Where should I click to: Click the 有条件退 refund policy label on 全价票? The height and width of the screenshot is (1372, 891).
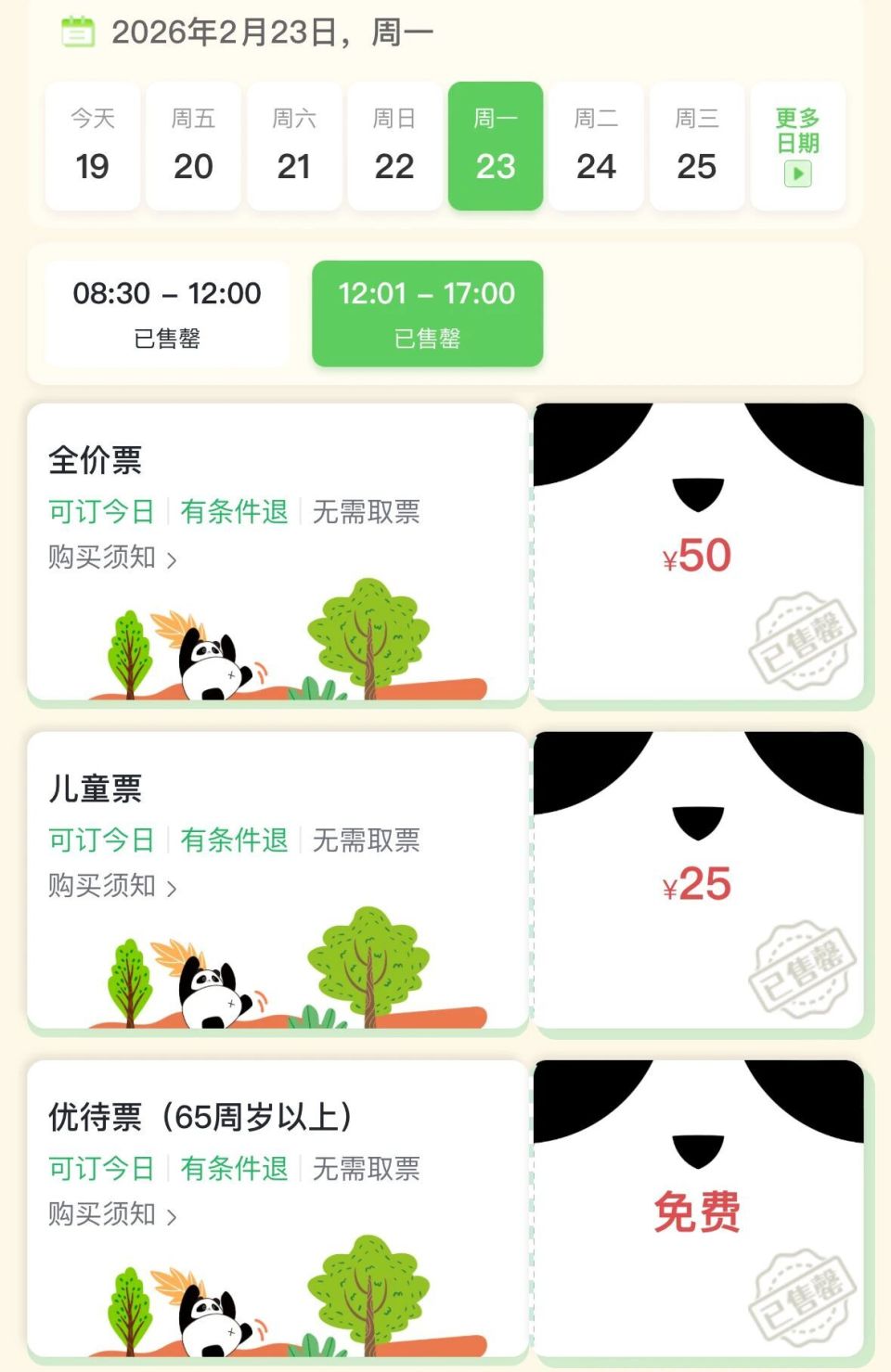click(x=234, y=513)
